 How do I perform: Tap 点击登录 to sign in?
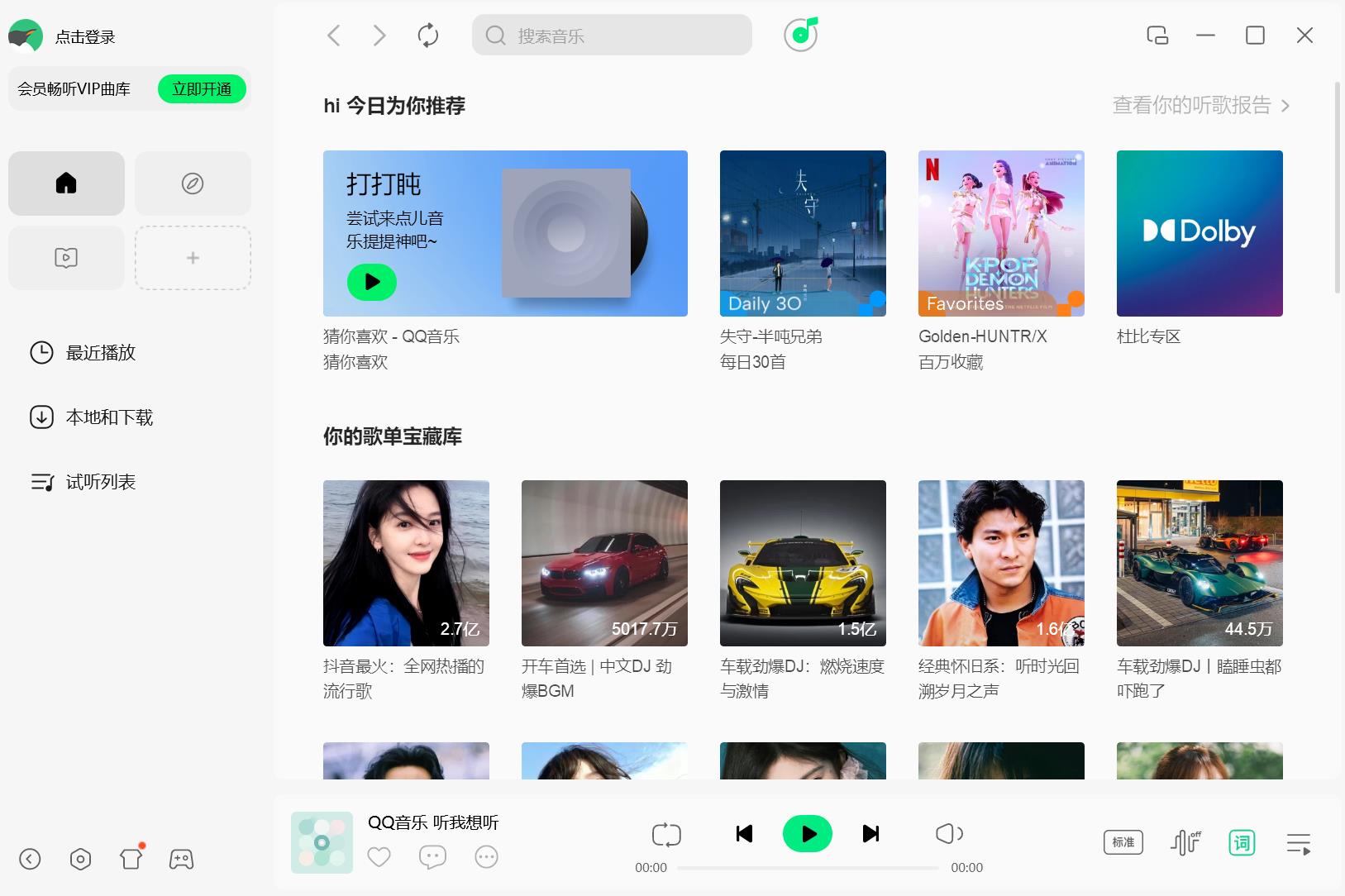point(84,37)
